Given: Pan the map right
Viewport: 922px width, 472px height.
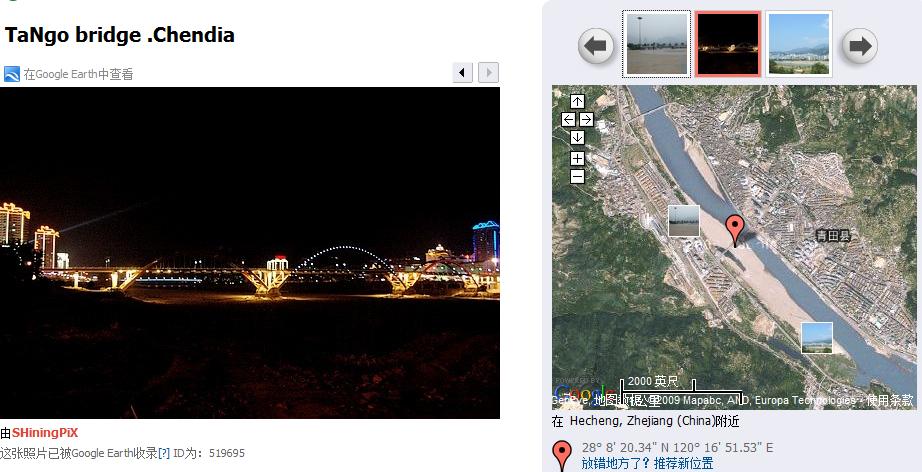Looking at the screenshot, I should (x=586, y=119).
